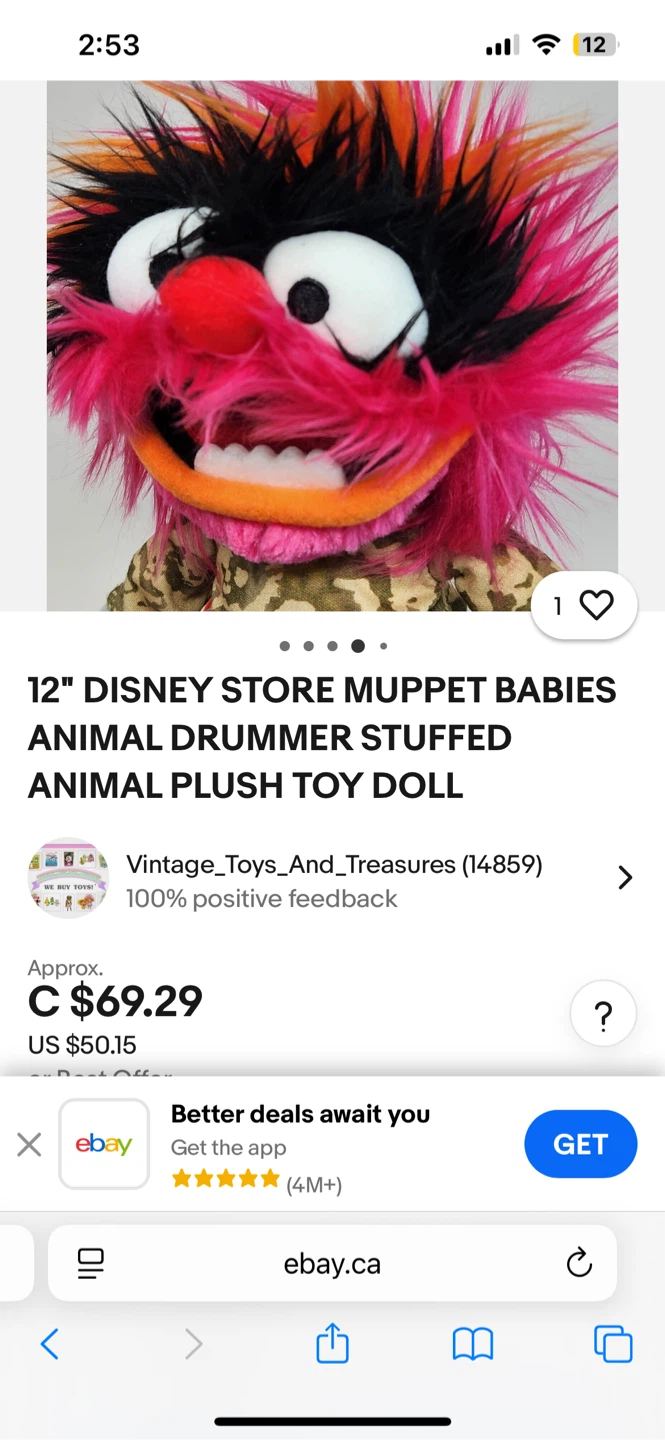Open the page settings icon in address bar
The width and height of the screenshot is (665, 1440).
coord(91,1264)
